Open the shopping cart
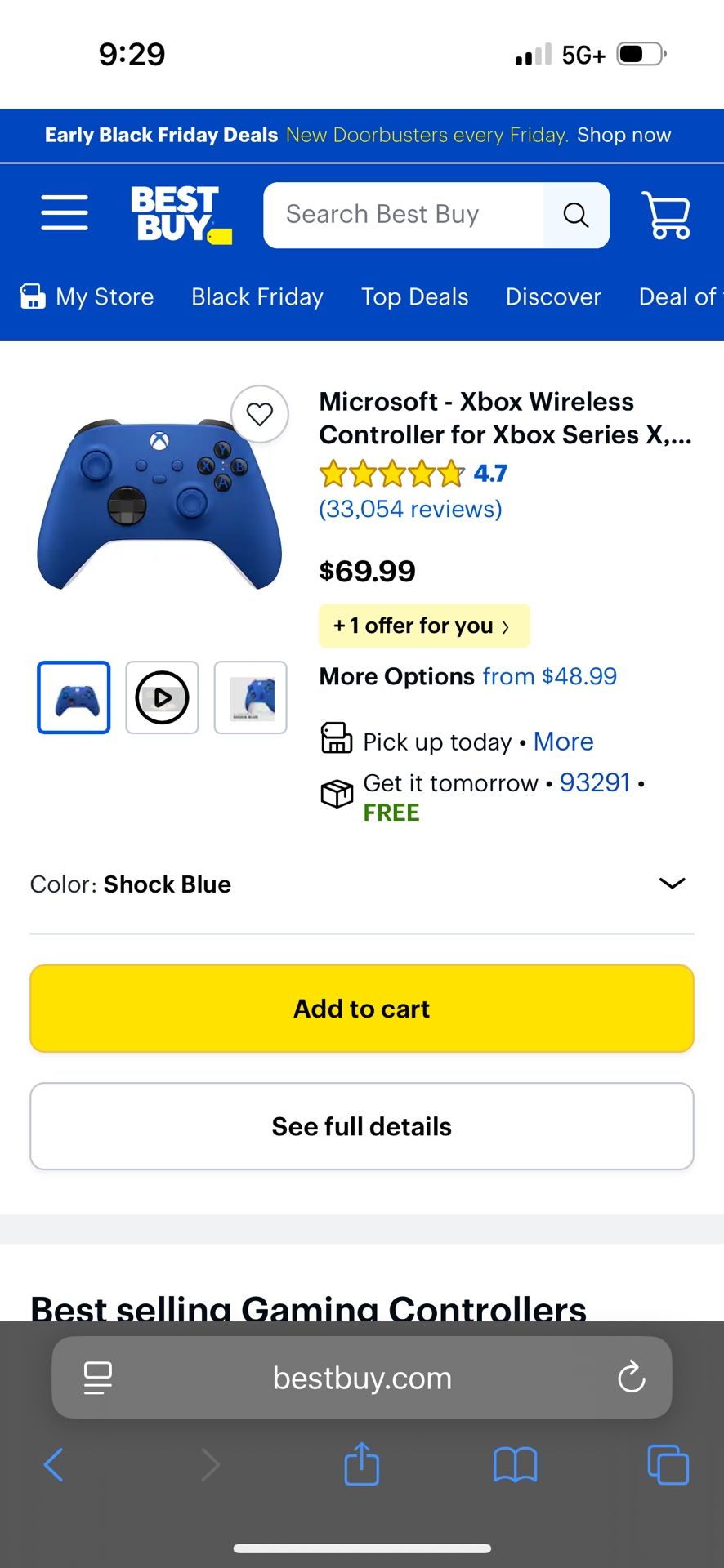 tap(665, 215)
